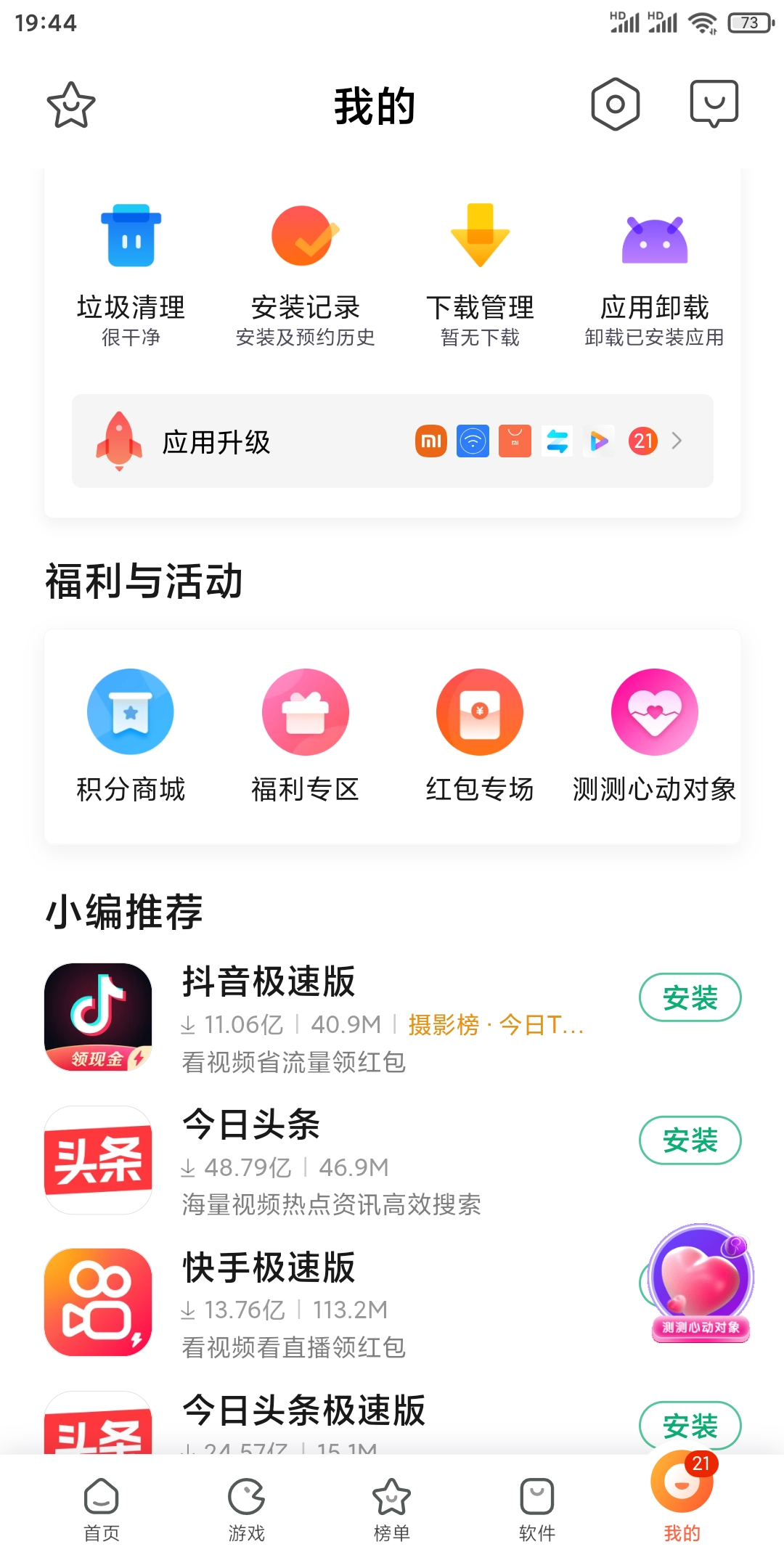The width and height of the screenshot is (784, 1568).
Task: Open 积分商城 points mall
Action: pos(131,735)
